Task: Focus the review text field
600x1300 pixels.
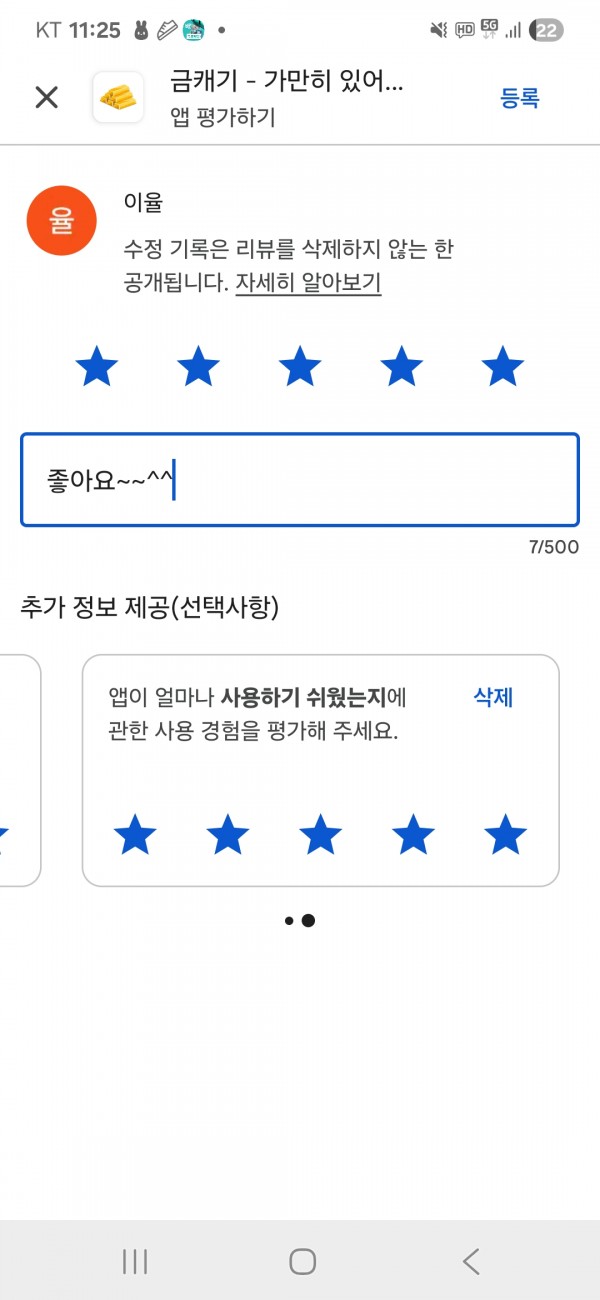Action: [300, 480]
